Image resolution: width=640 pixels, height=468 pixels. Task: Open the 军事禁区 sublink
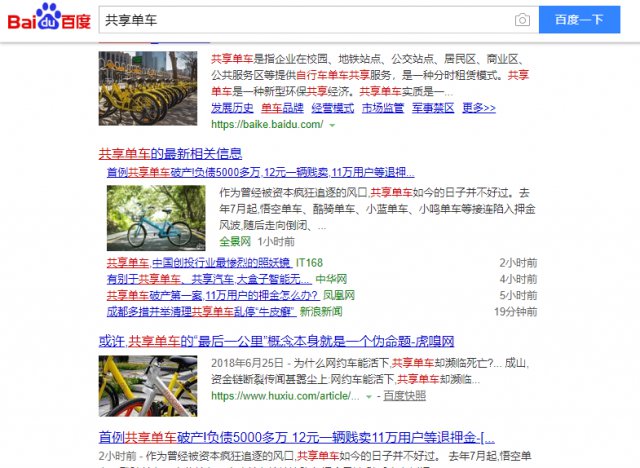tap(433, 108)
